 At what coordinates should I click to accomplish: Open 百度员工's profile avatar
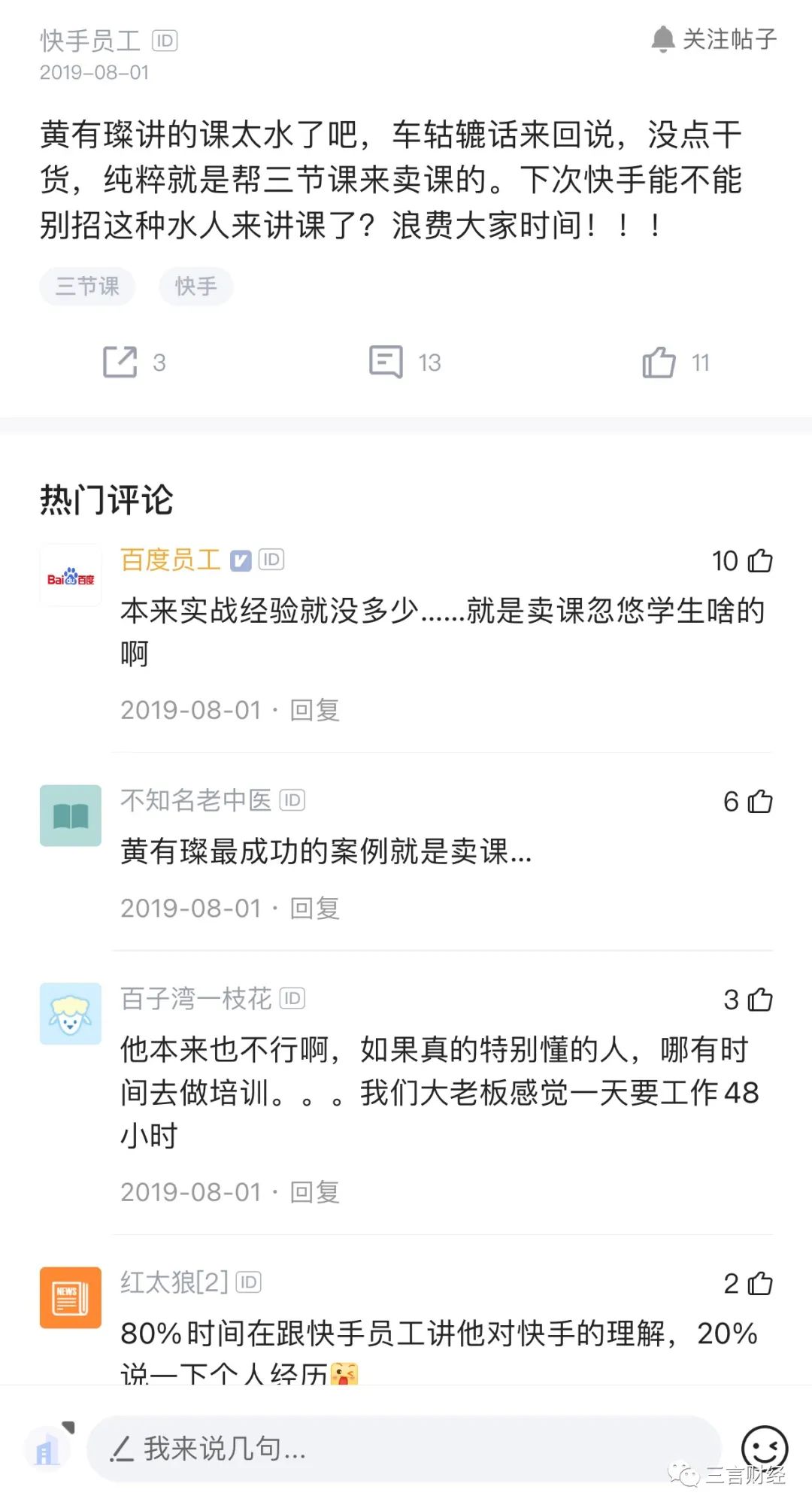[71, 576]
